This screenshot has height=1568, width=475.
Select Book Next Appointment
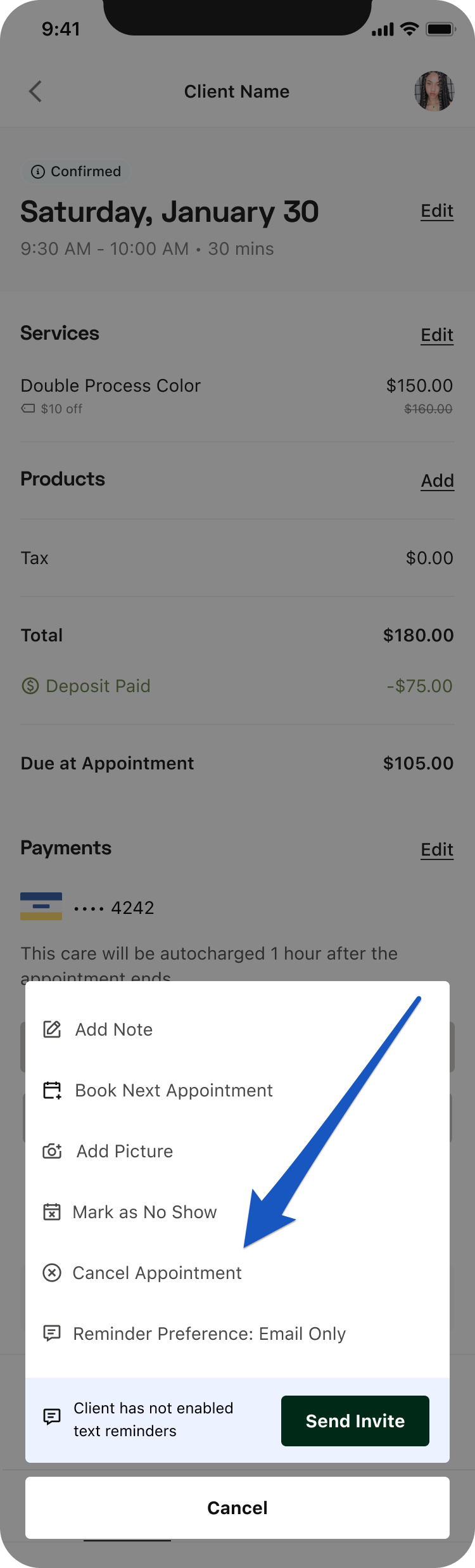click(174, 1090)
